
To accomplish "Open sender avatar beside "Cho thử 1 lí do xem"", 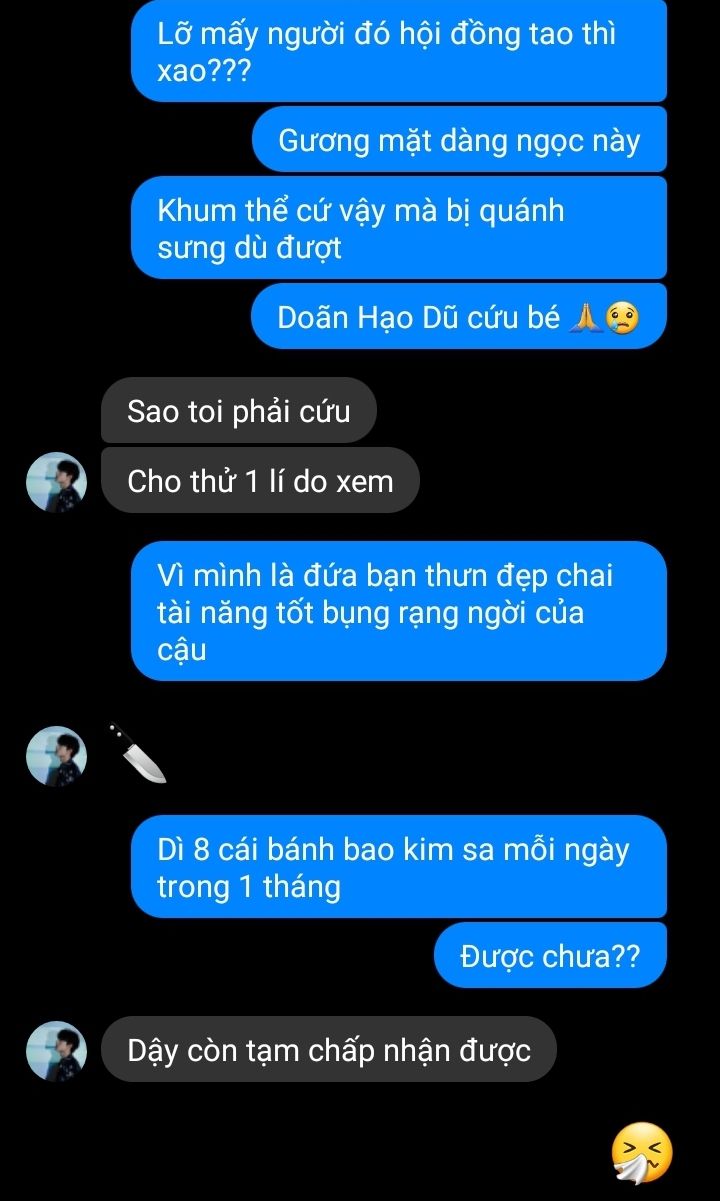I will point(56,481).
